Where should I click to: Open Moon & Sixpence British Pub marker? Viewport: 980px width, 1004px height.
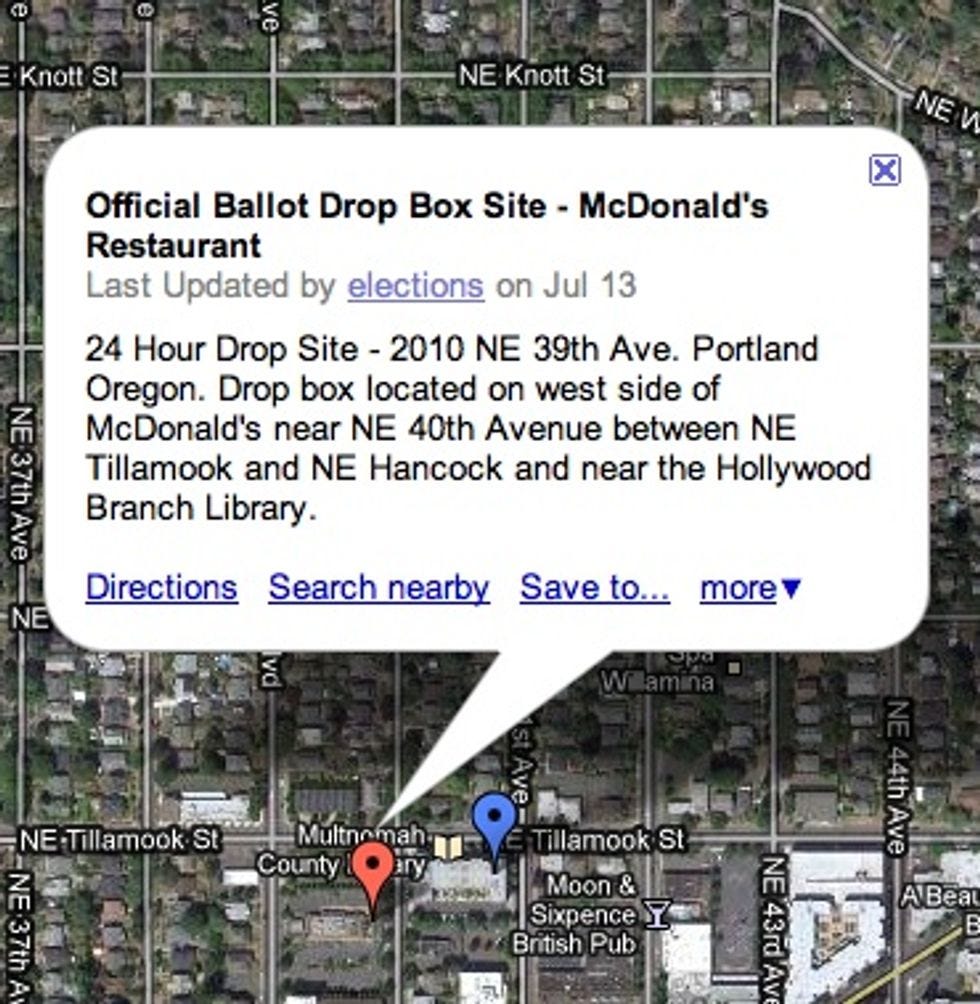pyautogui.click(x=655, y=912)
